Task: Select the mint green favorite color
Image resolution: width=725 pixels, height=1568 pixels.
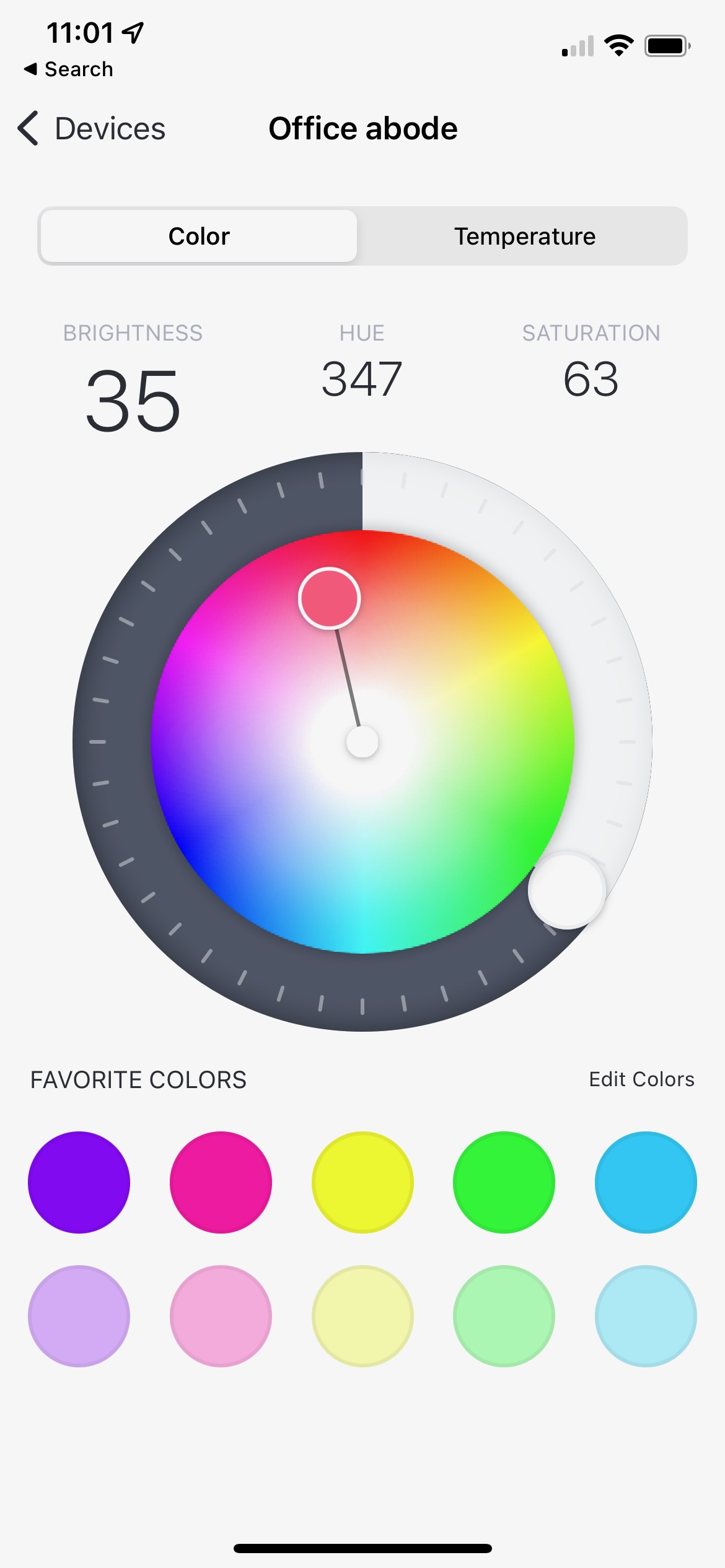Action: [x=504, y=1316]
